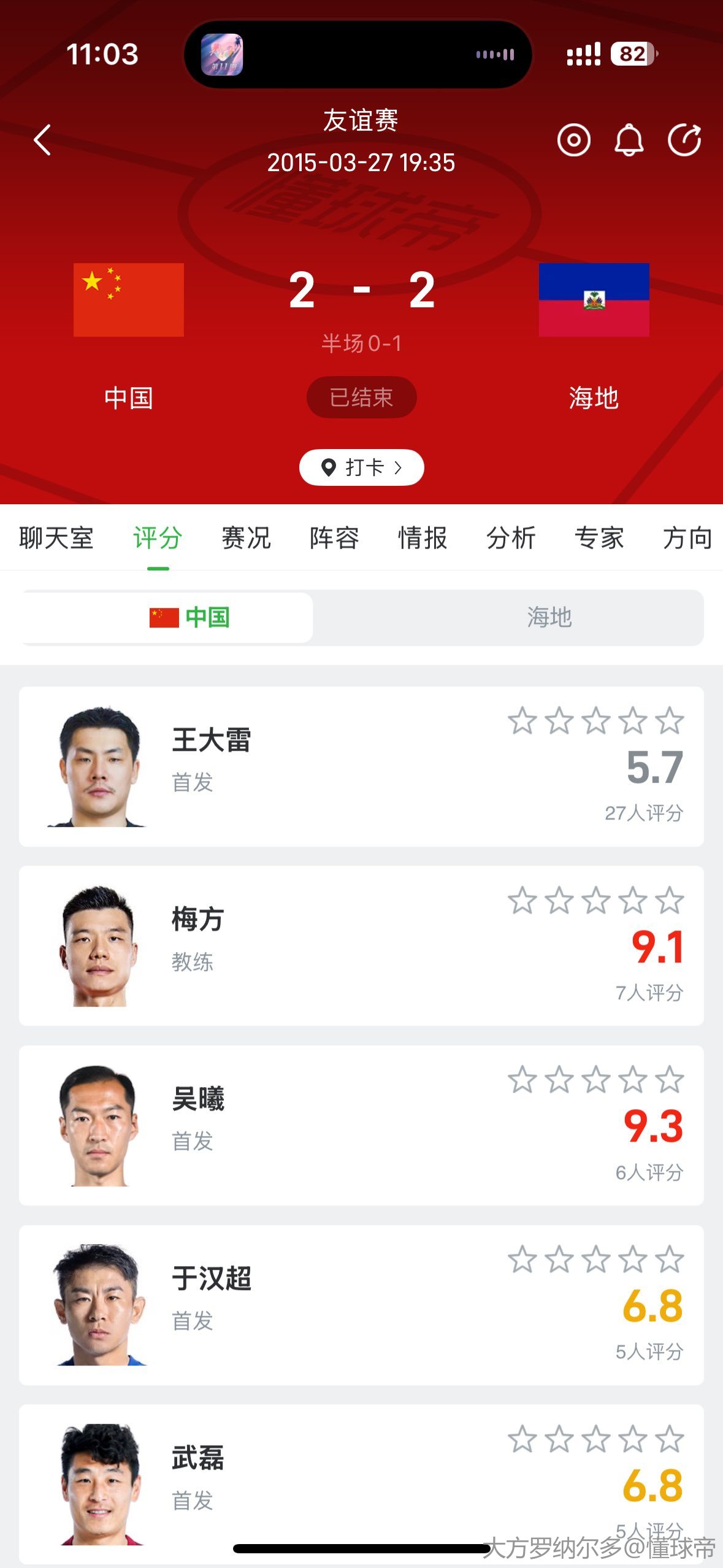Image resolution: width=723 pixels, height=1568 pixels.
Task: Select the 中国 team segment
Action: pyautogui.click(x=190, y=617)
